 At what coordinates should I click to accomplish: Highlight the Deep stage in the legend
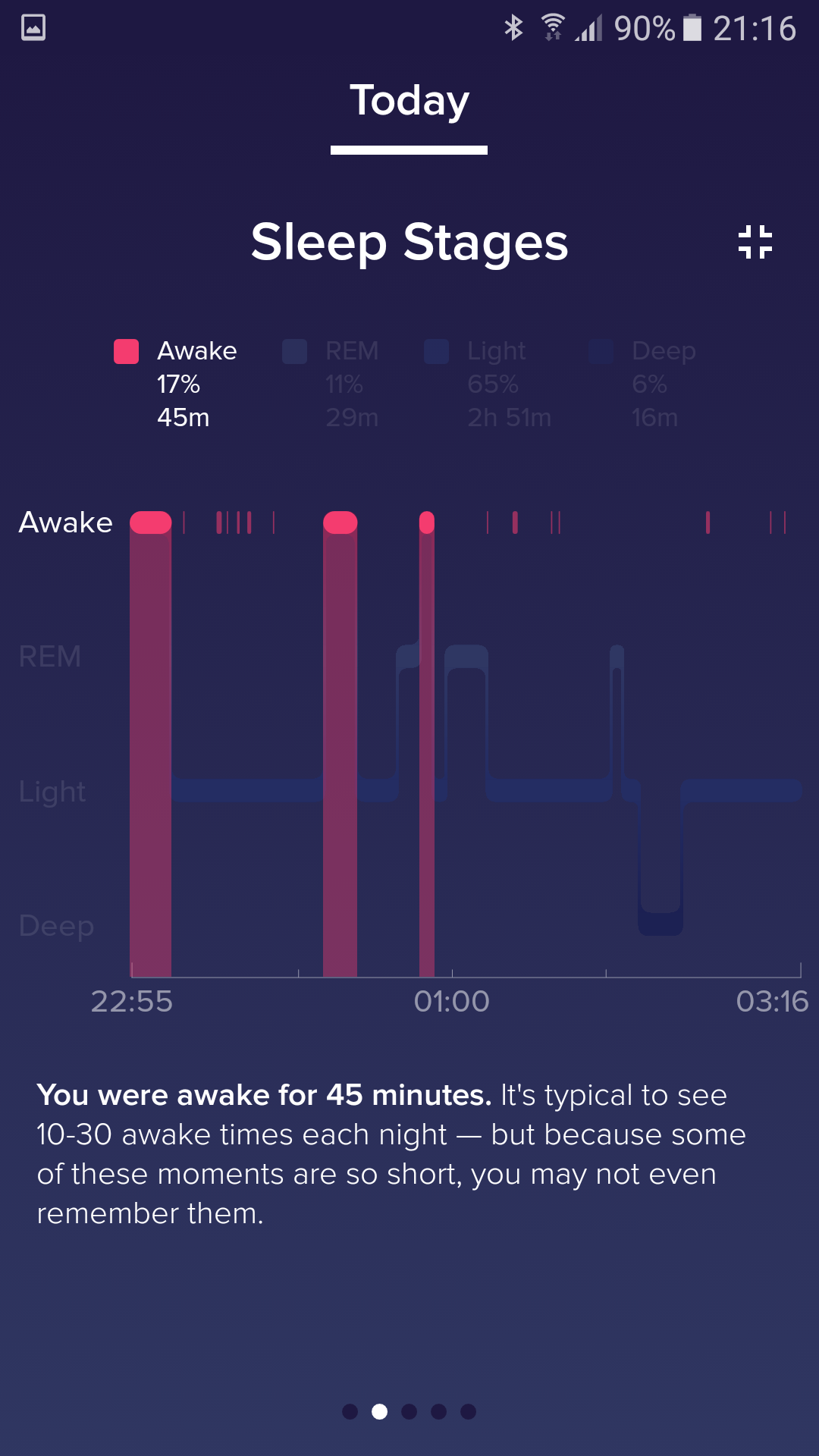click(643, 384)
